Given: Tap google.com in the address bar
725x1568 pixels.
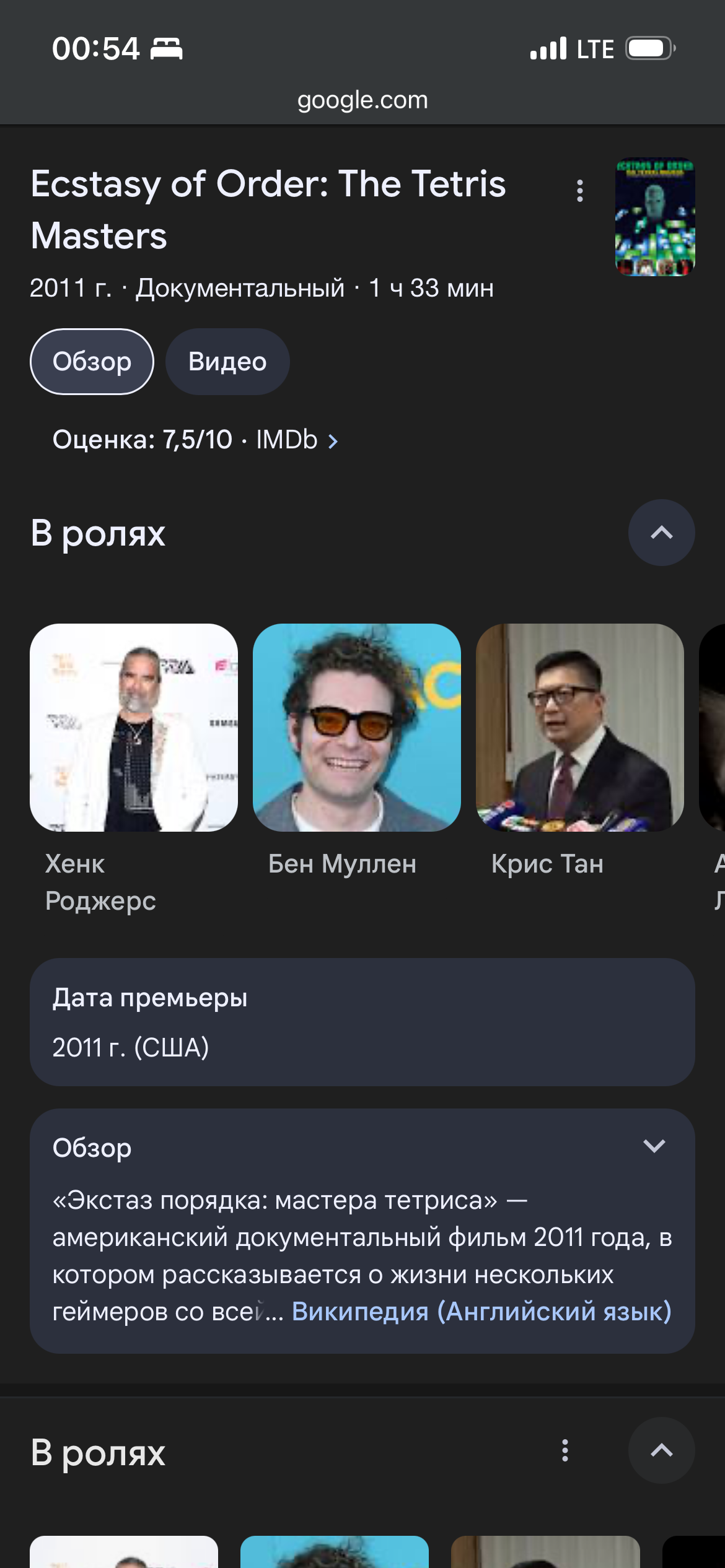Looking at the screenshot, I should [x=362, y=100].
